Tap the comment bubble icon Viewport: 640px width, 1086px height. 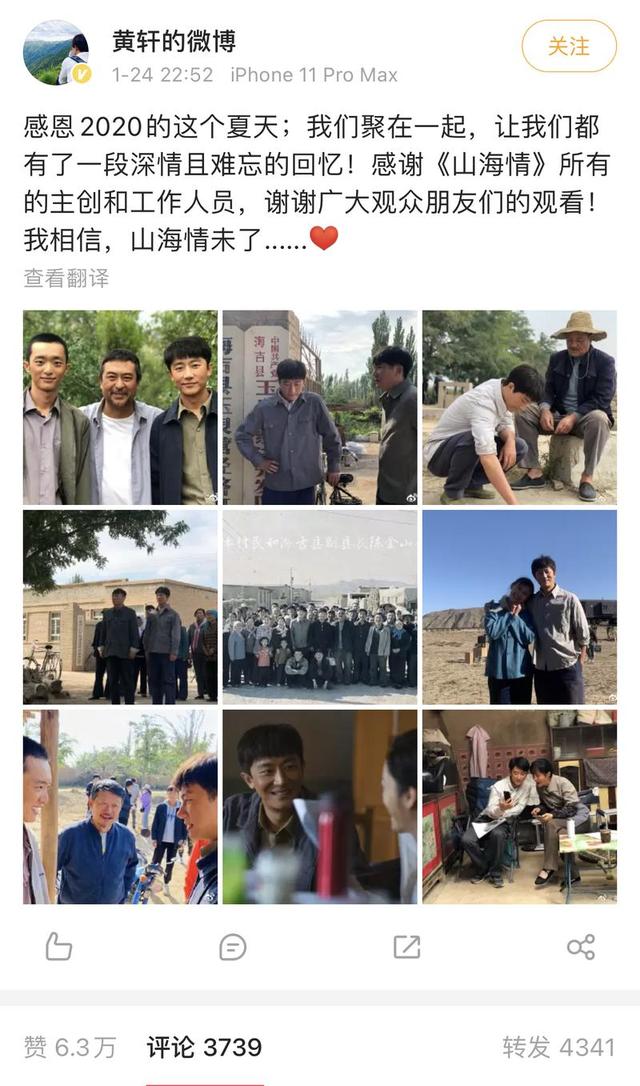232,946
